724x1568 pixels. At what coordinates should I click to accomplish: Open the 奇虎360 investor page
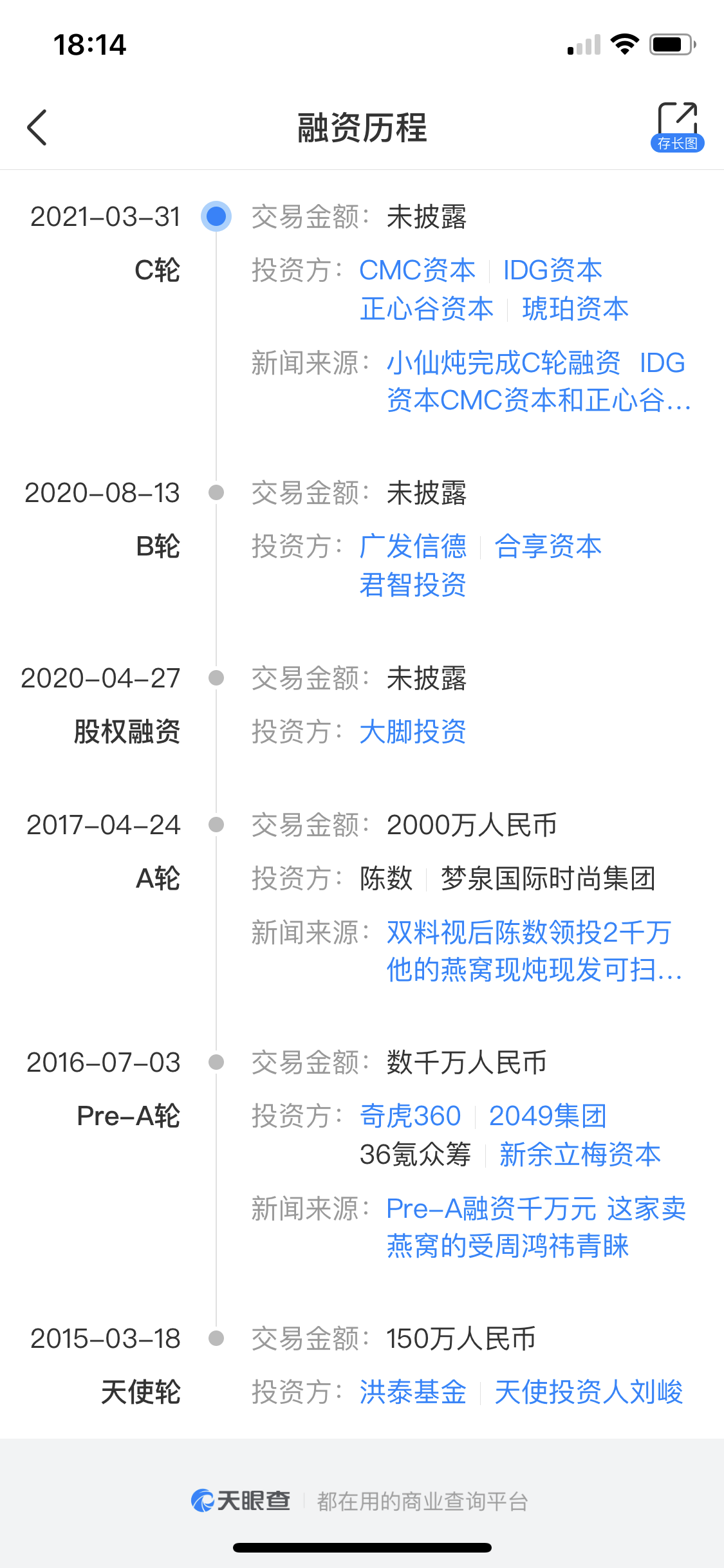point(410,1116)
